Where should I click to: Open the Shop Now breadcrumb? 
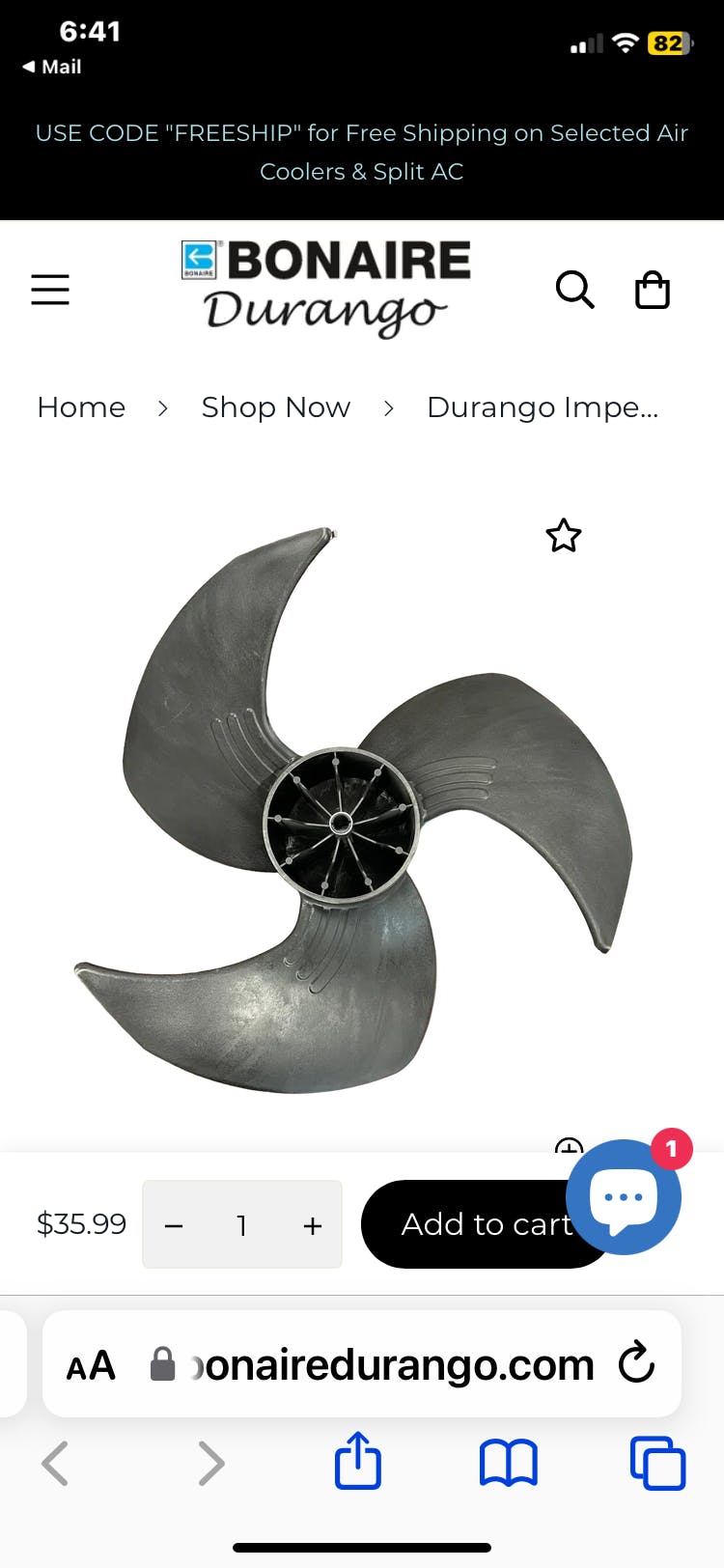[275, 407]
